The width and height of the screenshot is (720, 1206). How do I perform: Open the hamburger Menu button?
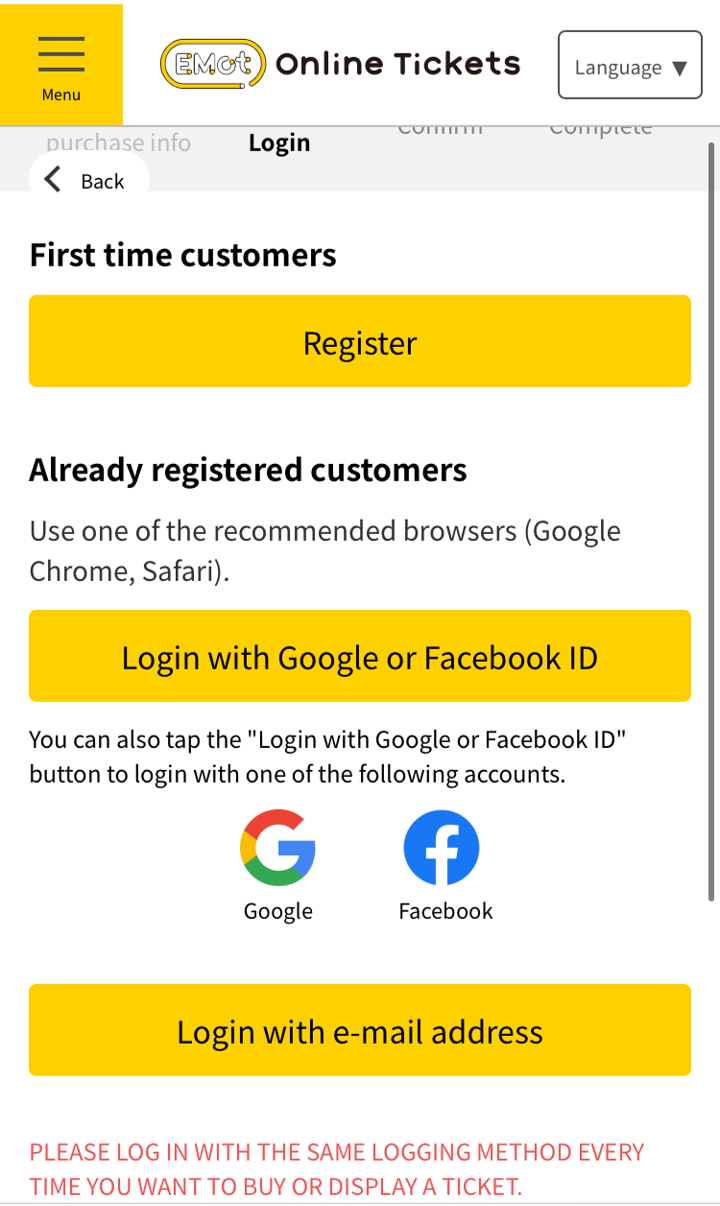point(61,65)
